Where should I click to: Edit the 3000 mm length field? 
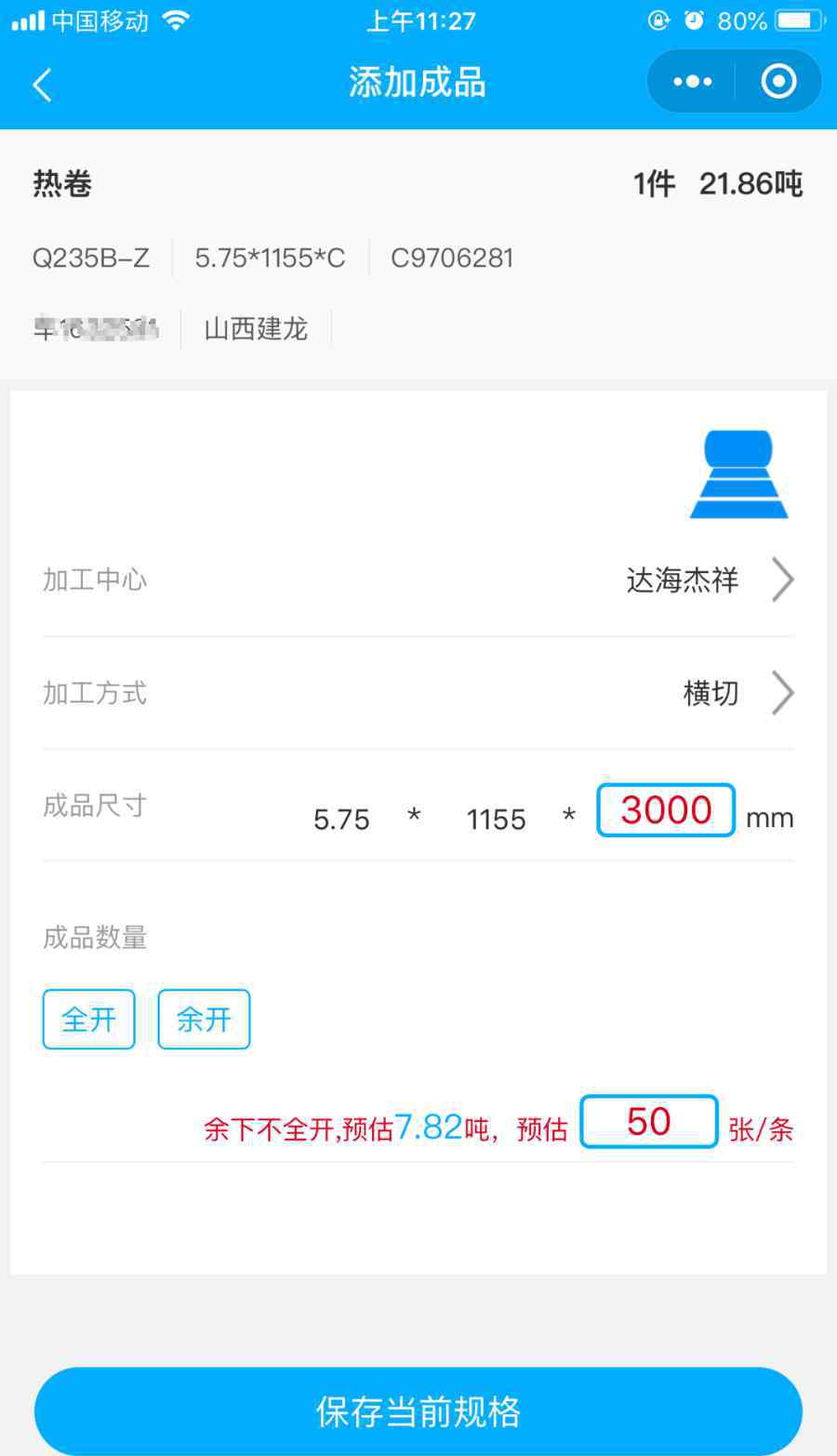(666, 810)
